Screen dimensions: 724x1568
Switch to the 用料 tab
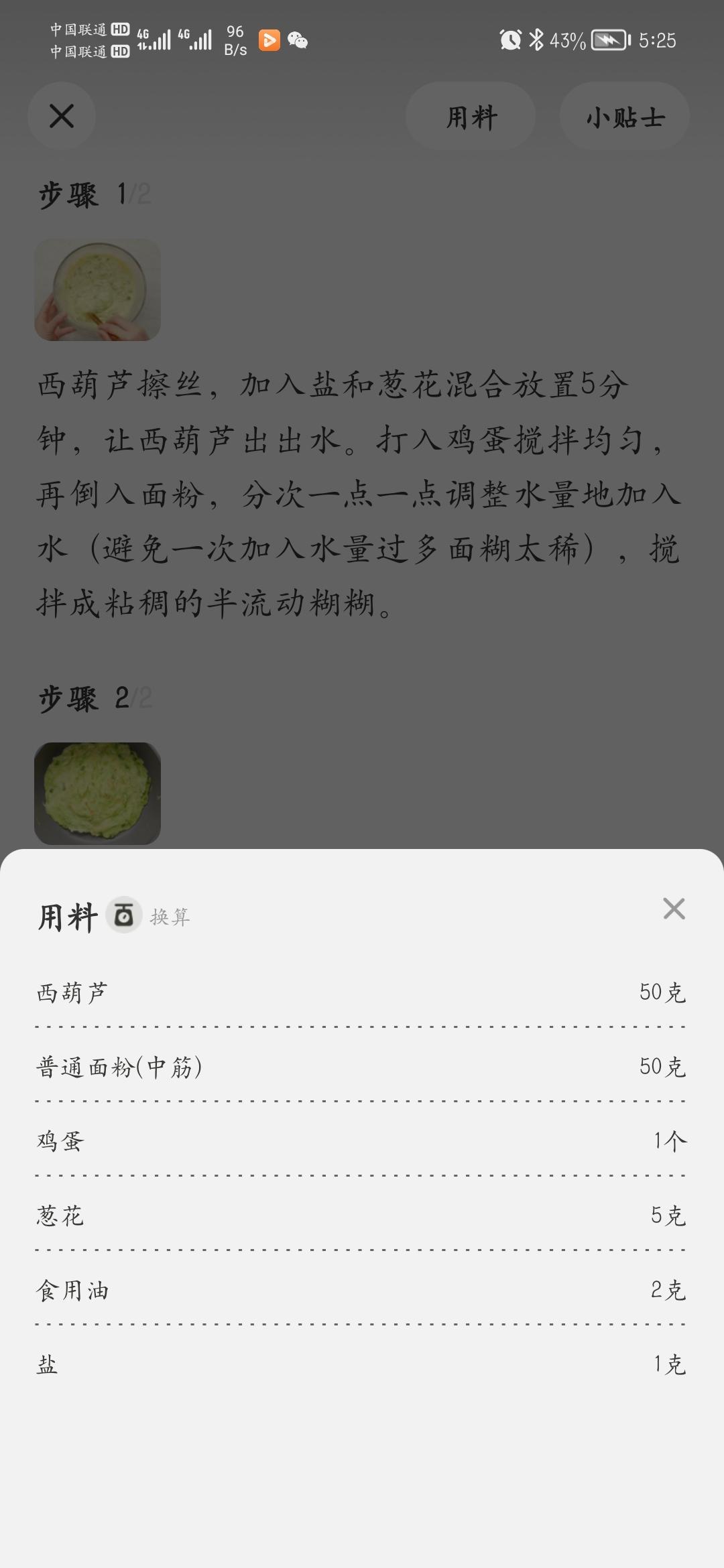click(470, 116)
